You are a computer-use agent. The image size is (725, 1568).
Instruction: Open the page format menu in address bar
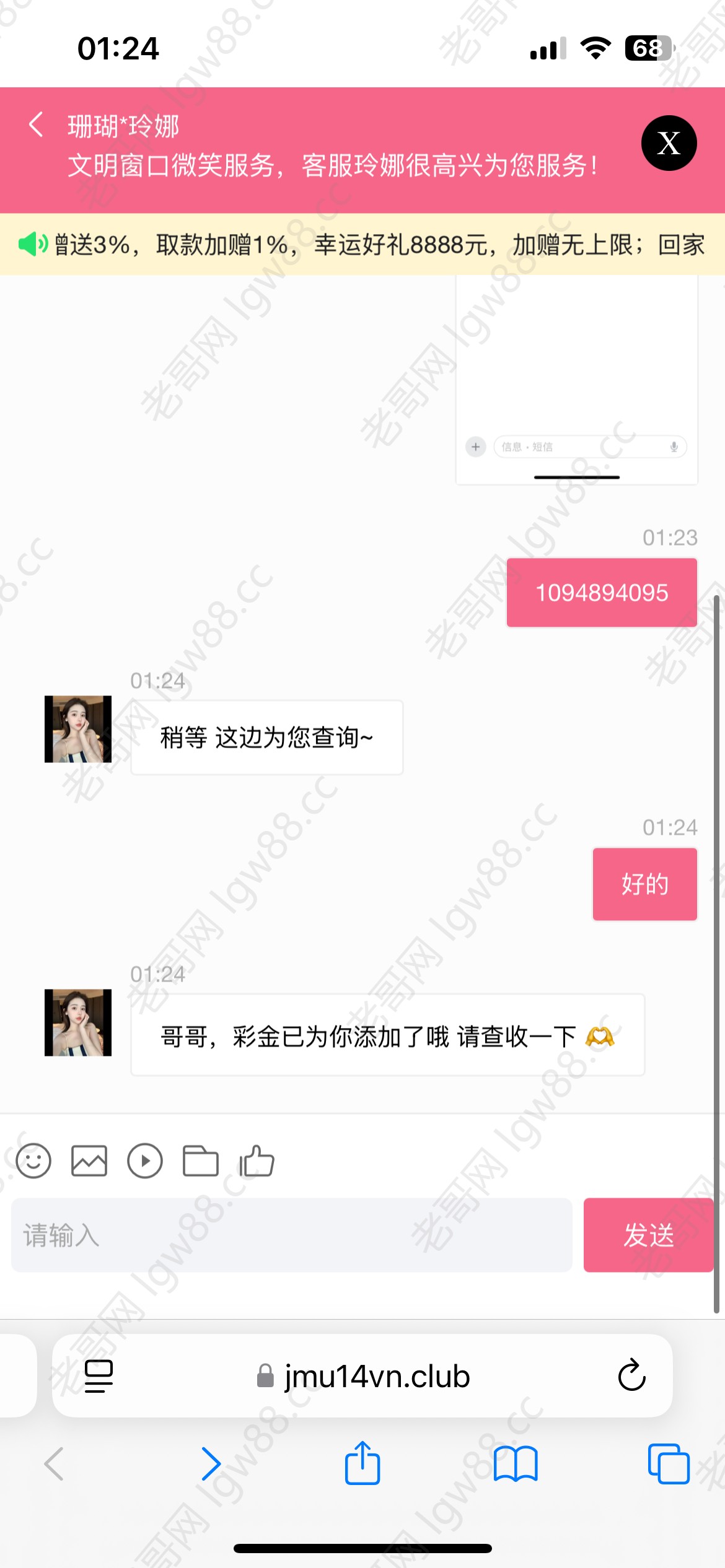tap(99, 1376)
